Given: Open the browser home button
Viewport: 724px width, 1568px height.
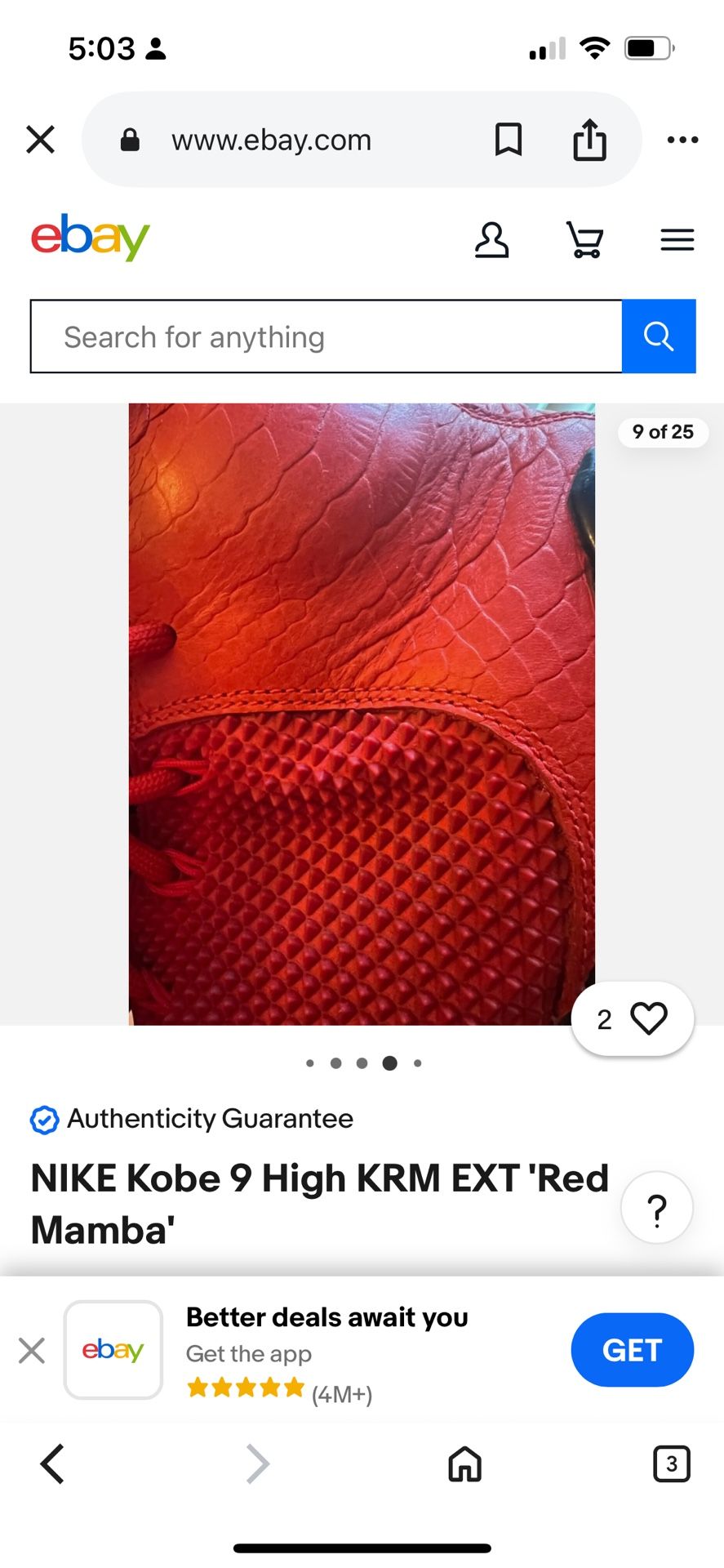Looking at the screenshot, I should coord(464,1463).
